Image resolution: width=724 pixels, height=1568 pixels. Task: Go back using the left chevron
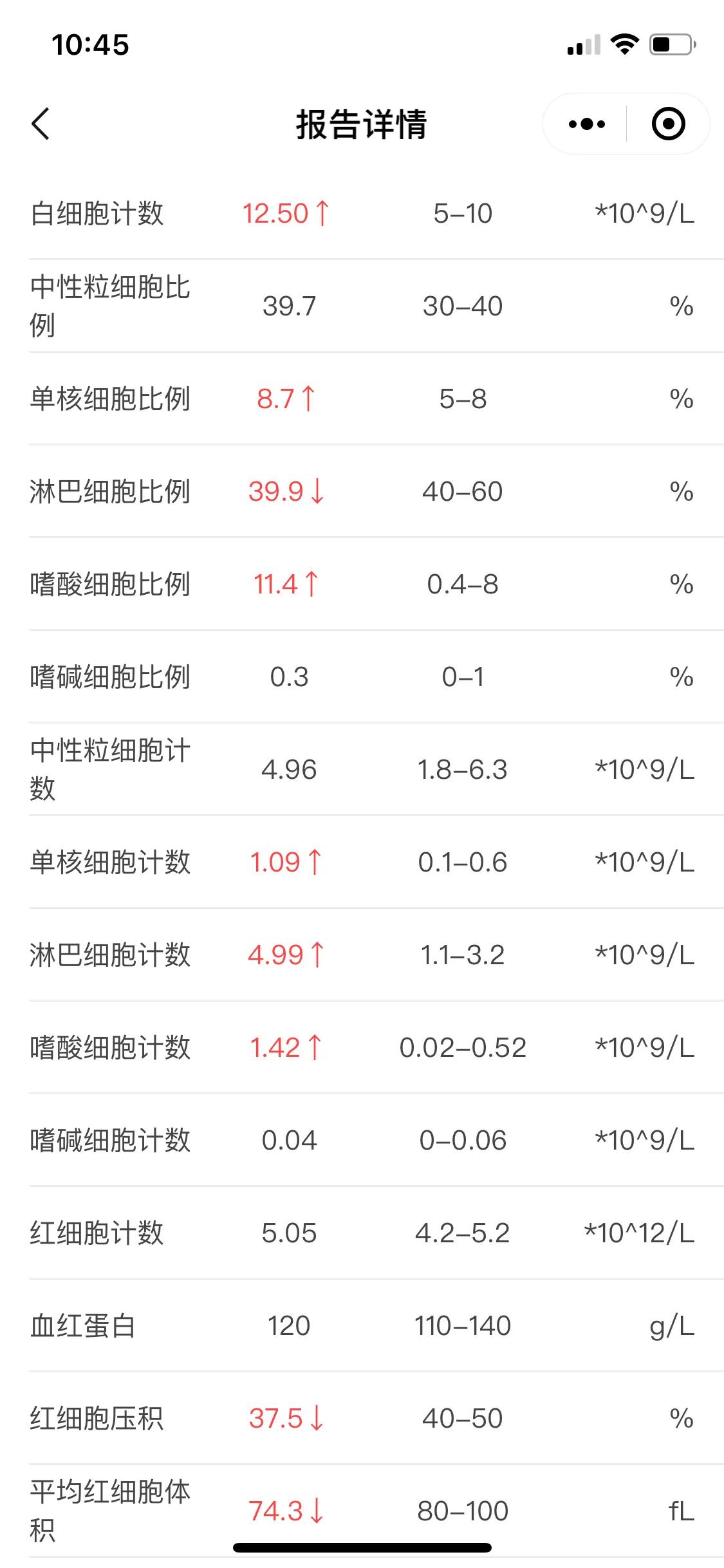pyautogui.click(x=41, y=124)
